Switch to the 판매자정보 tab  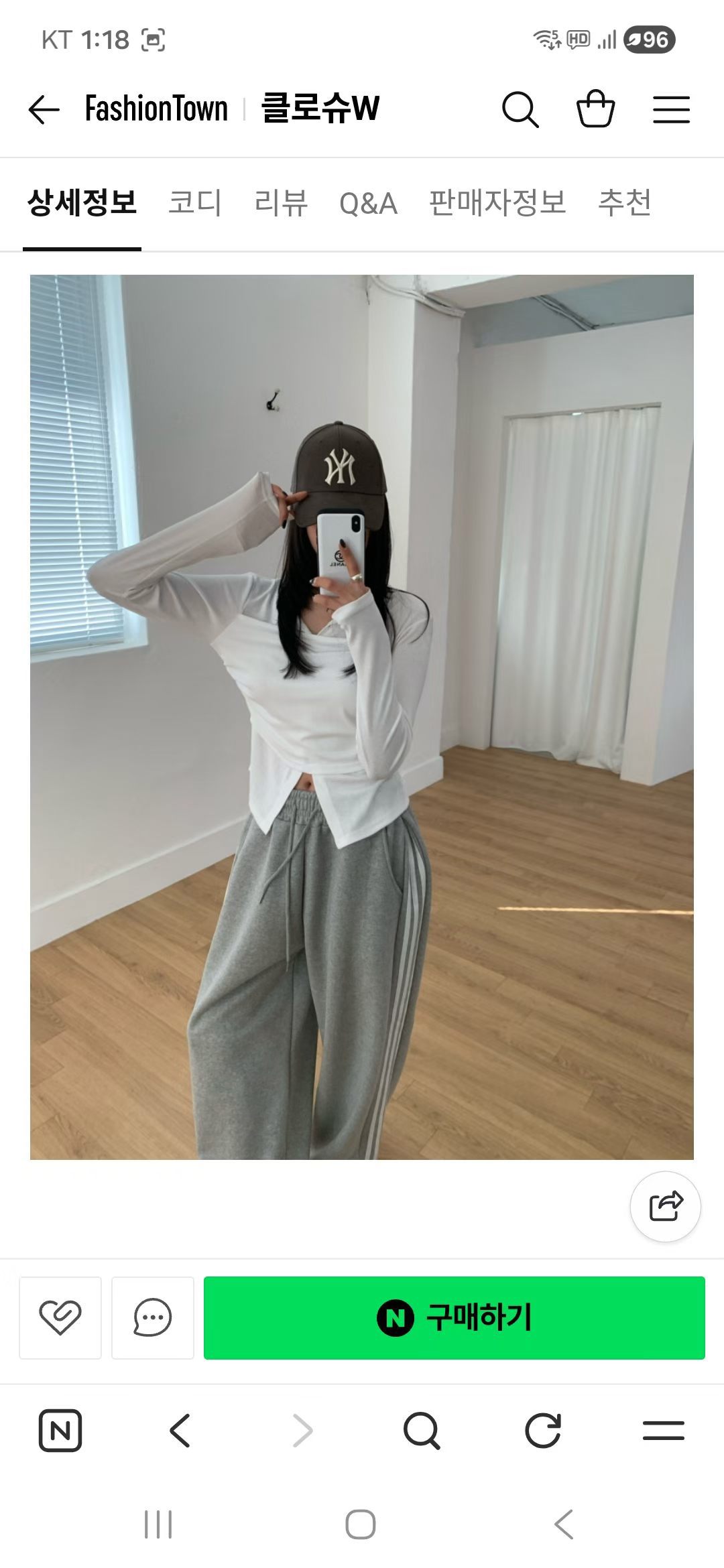click(497, 202)
